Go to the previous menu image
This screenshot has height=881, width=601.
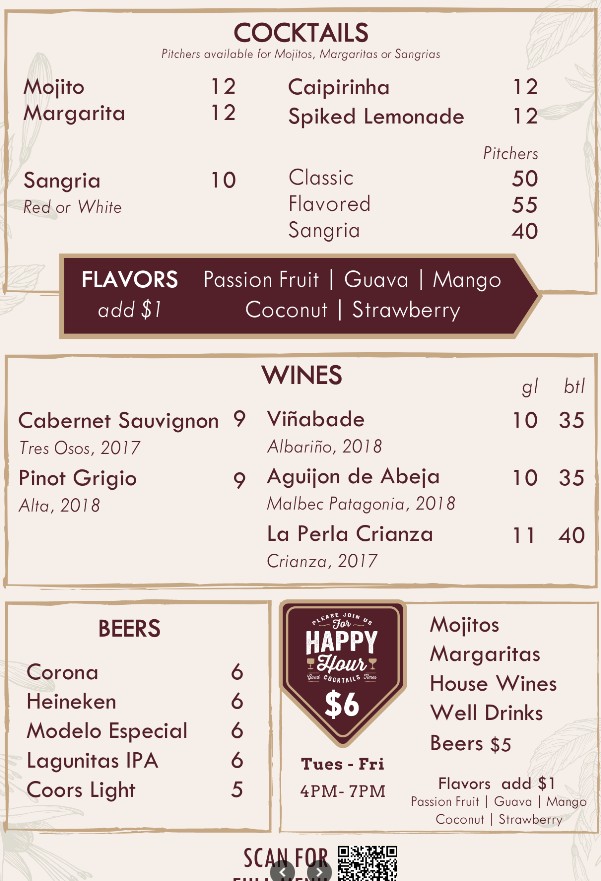click(283, 872)
